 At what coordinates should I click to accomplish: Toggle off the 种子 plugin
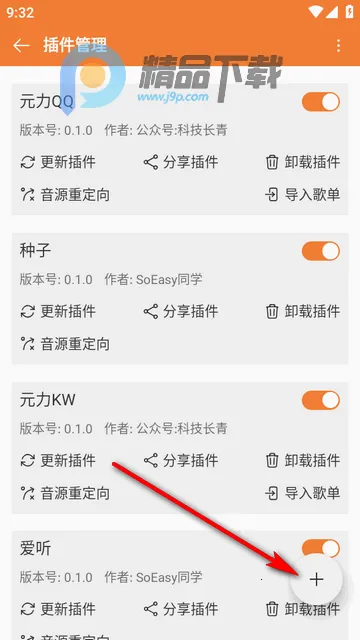coord(321,251)
